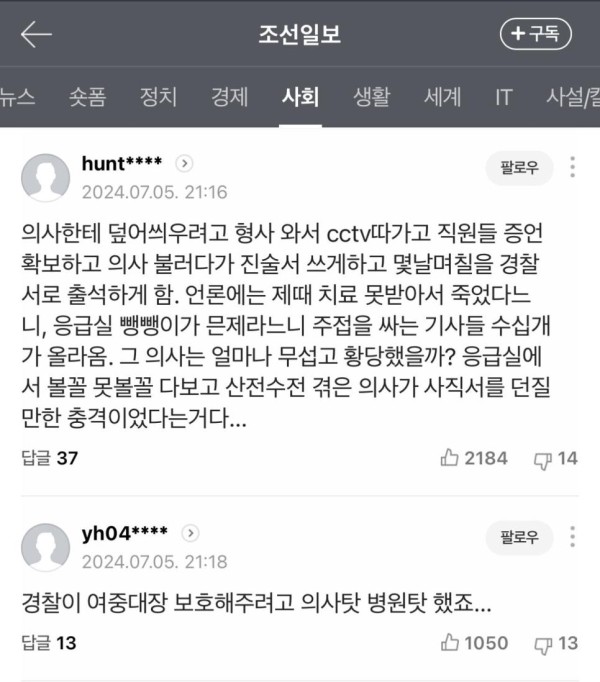
Task: Open the IT tab
Action: click(x=503, y=98)
